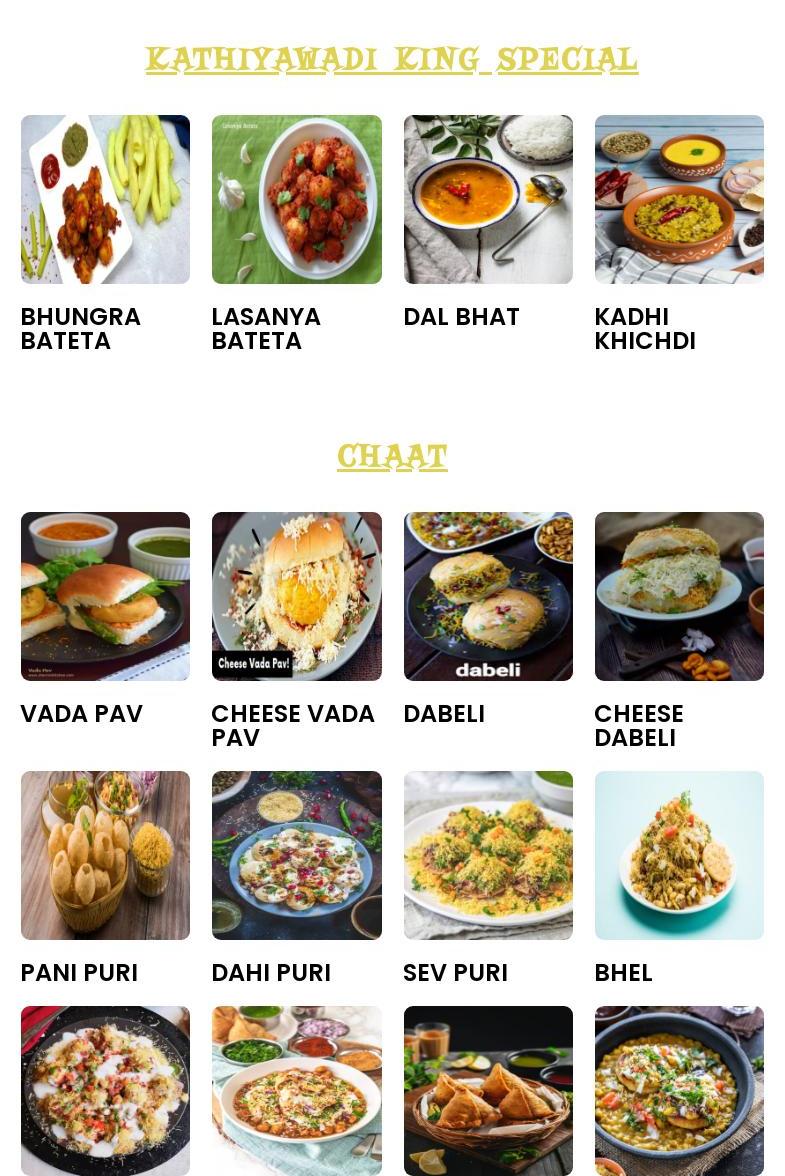Open the Bhungra Bateta dish card
This screenshot has height=1176, width=785.
[105, 200]
